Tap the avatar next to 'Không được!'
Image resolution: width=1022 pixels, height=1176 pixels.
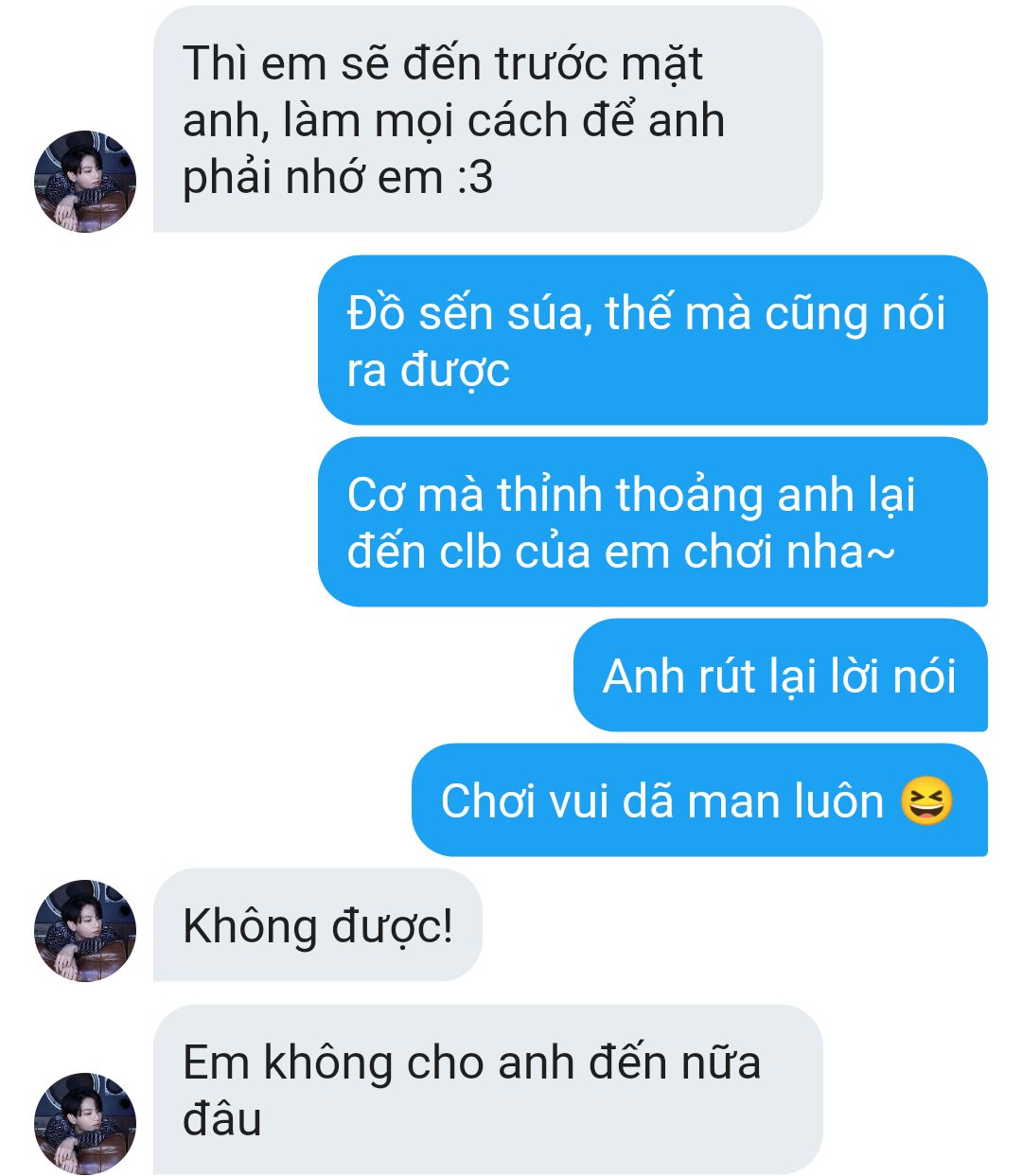point(85,930)
